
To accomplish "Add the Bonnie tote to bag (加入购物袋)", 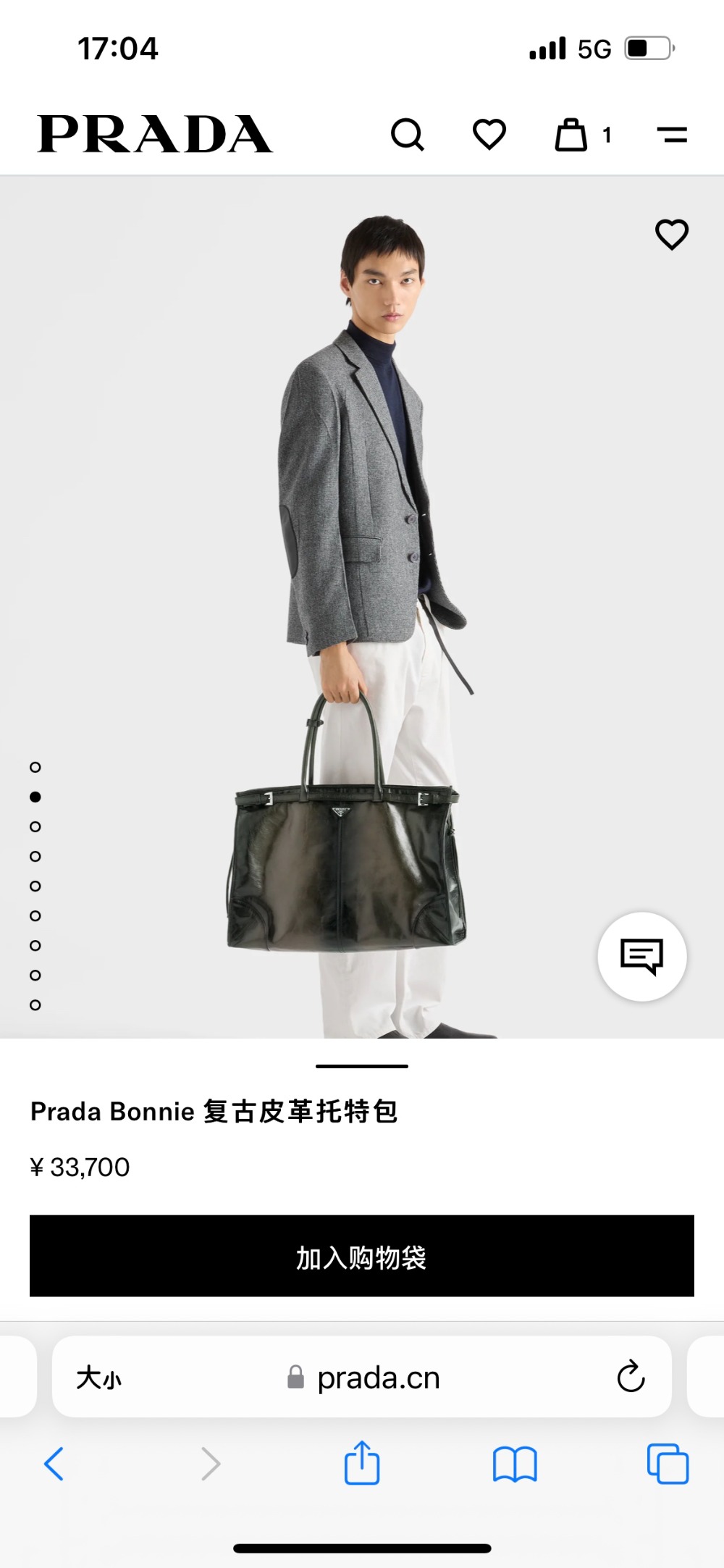I will (x=362, y=1256).
